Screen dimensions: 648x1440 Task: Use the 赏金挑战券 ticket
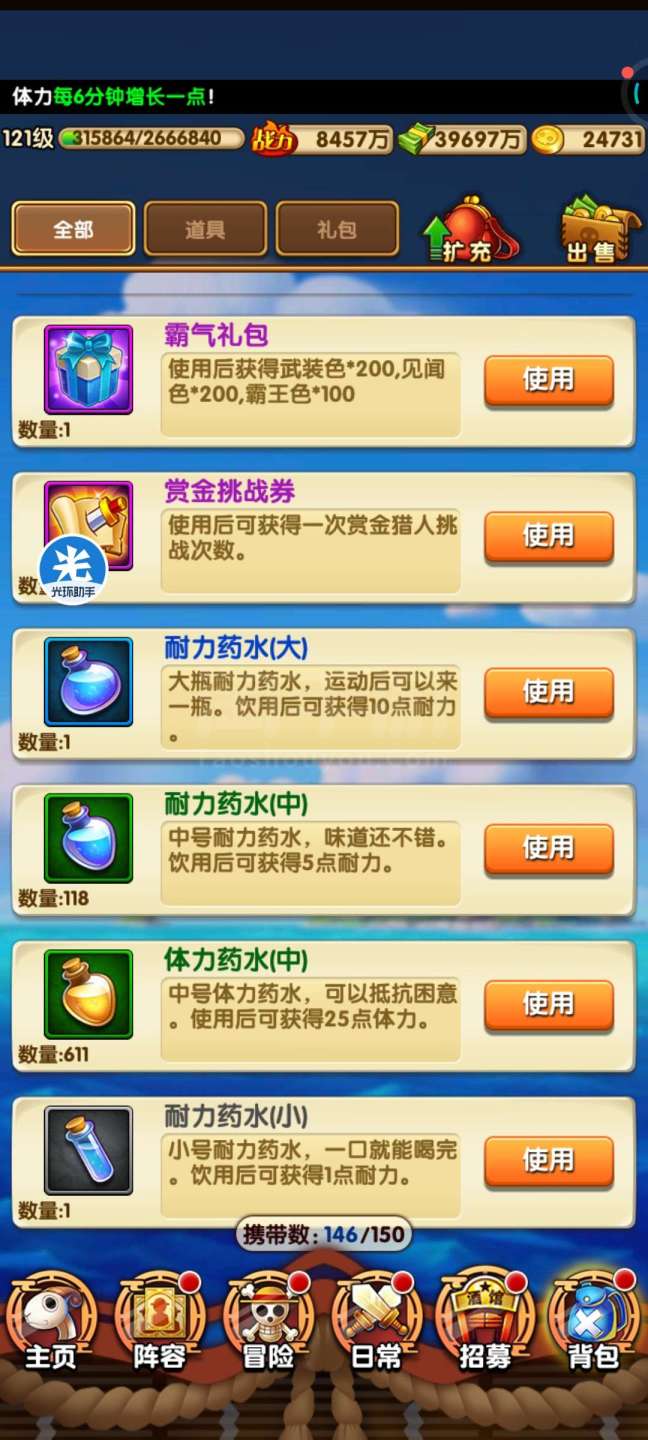click(549, 537)
